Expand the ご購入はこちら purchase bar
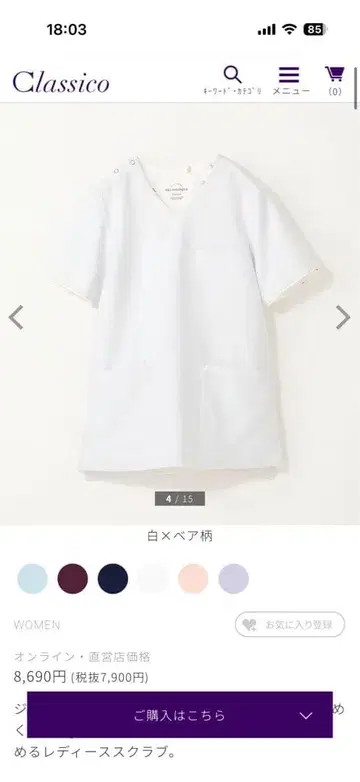 [180, 715]
